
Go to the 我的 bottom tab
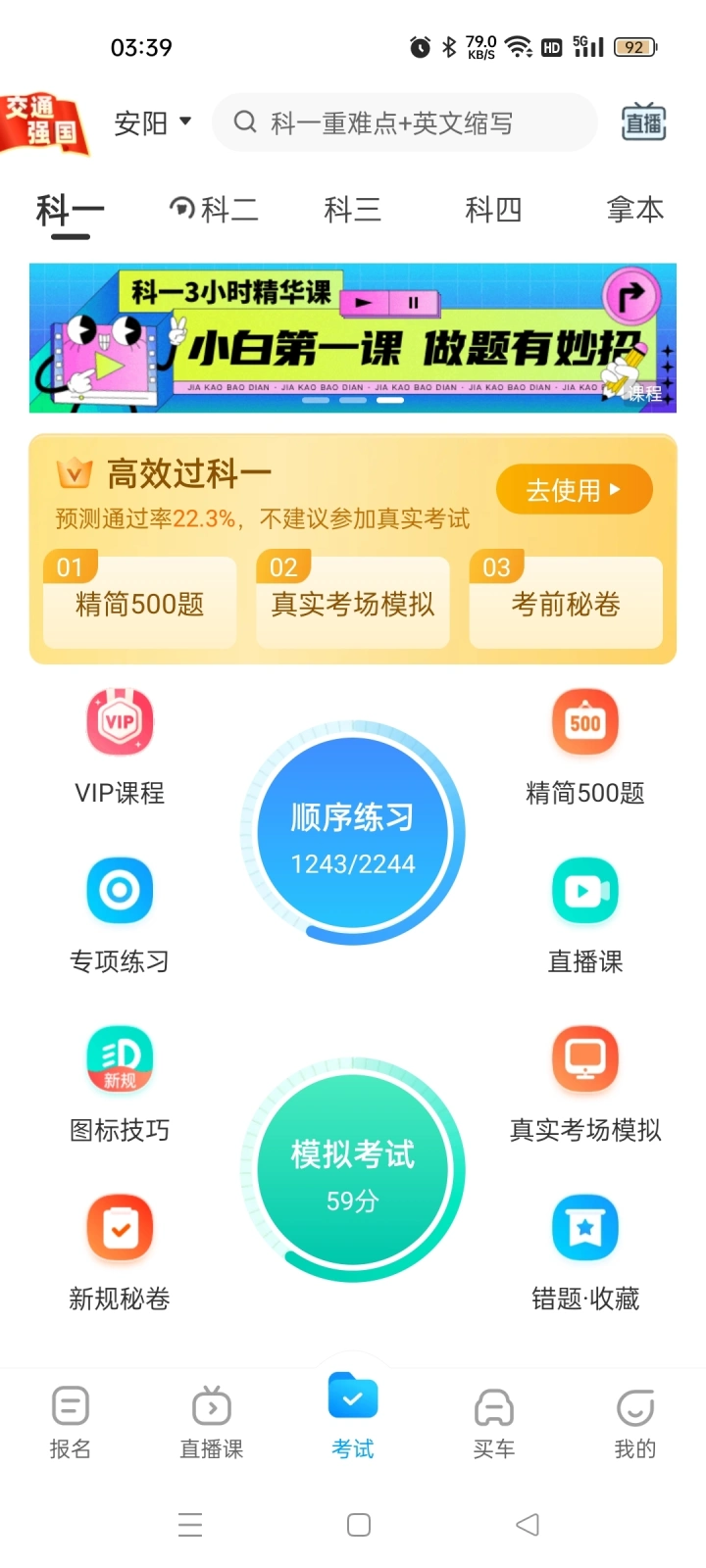pyautogui.click(x=634, y=1422)
